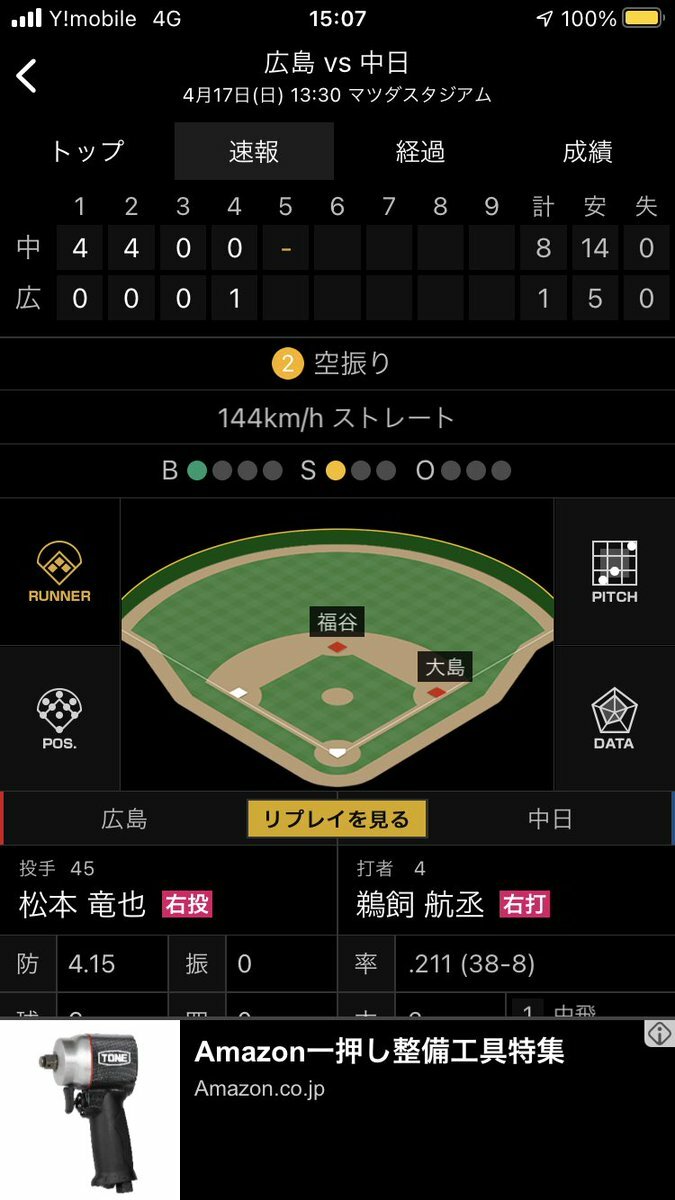Tap リプレイを見る to watch the replay

(337, 819)
